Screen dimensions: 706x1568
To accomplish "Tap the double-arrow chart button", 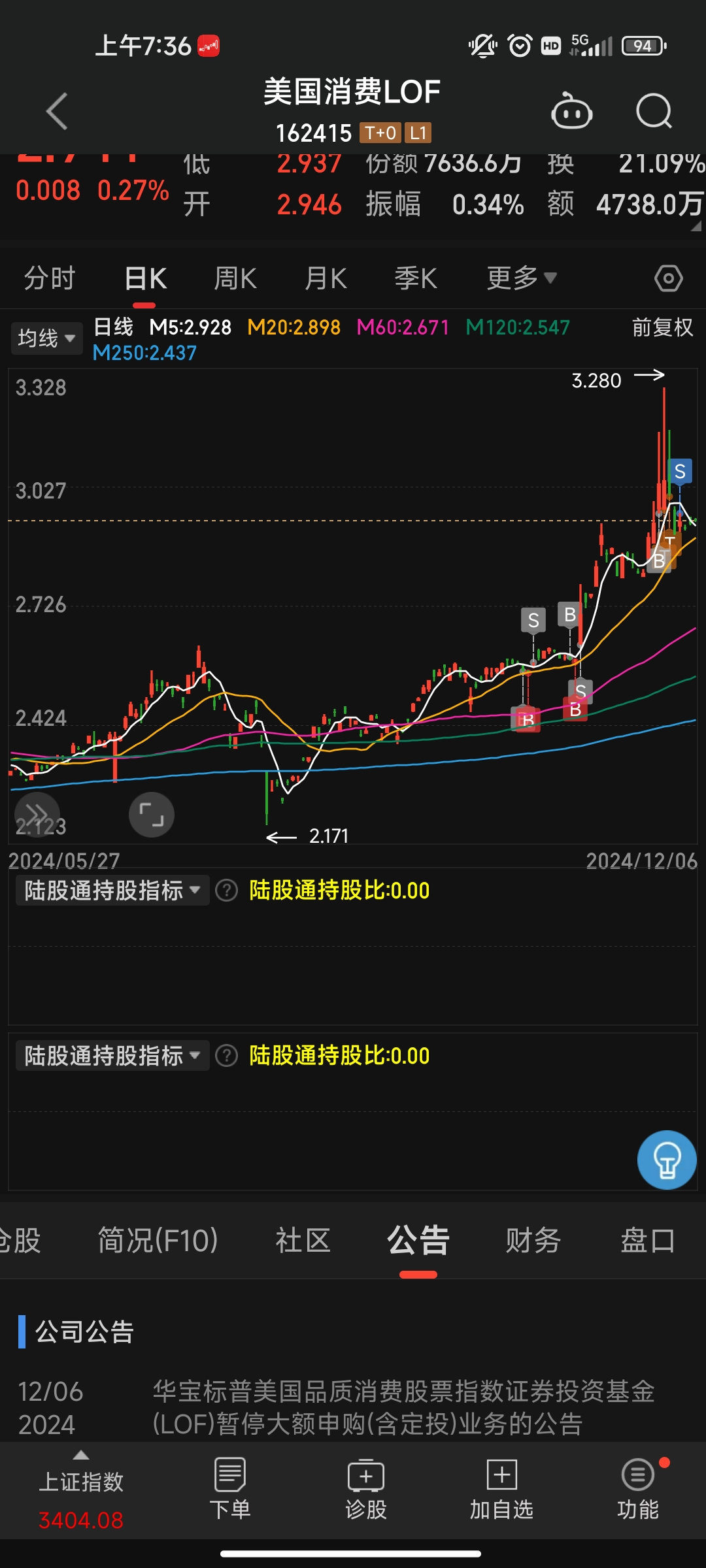I will (37, 815).
